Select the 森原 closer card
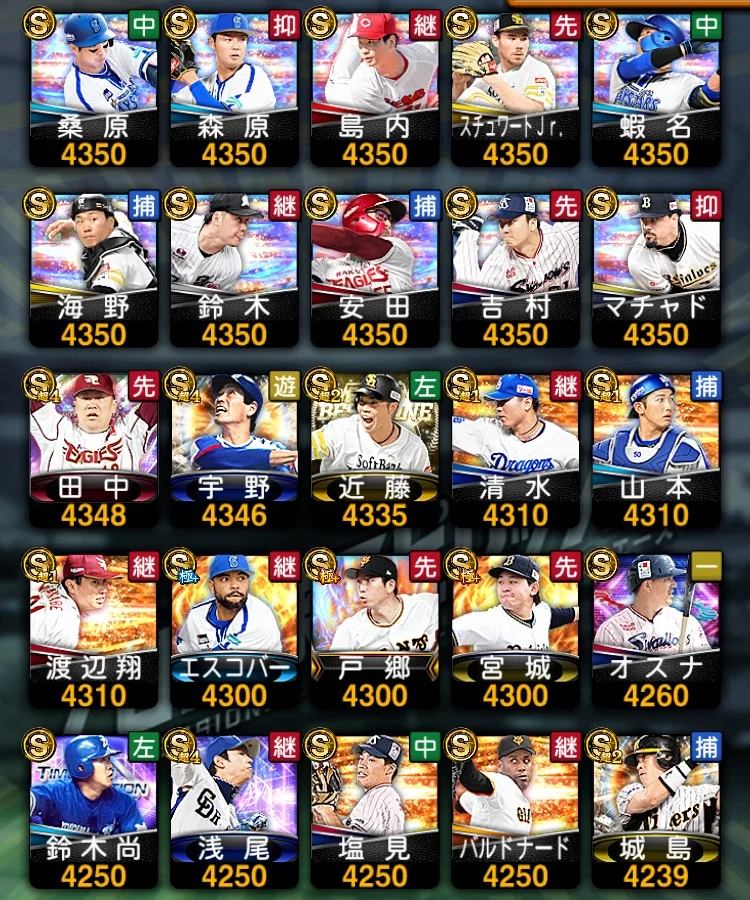The image size is (750, 900). [235, 88]
